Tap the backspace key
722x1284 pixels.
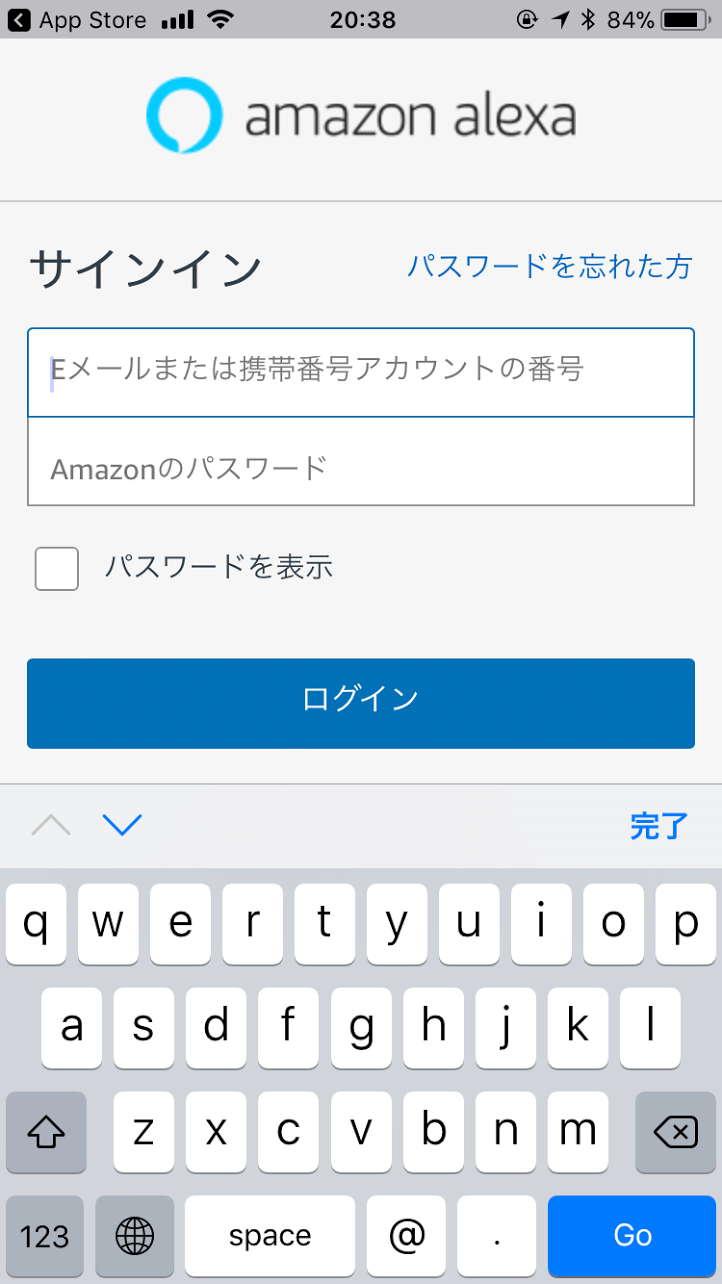[675, 1132]
